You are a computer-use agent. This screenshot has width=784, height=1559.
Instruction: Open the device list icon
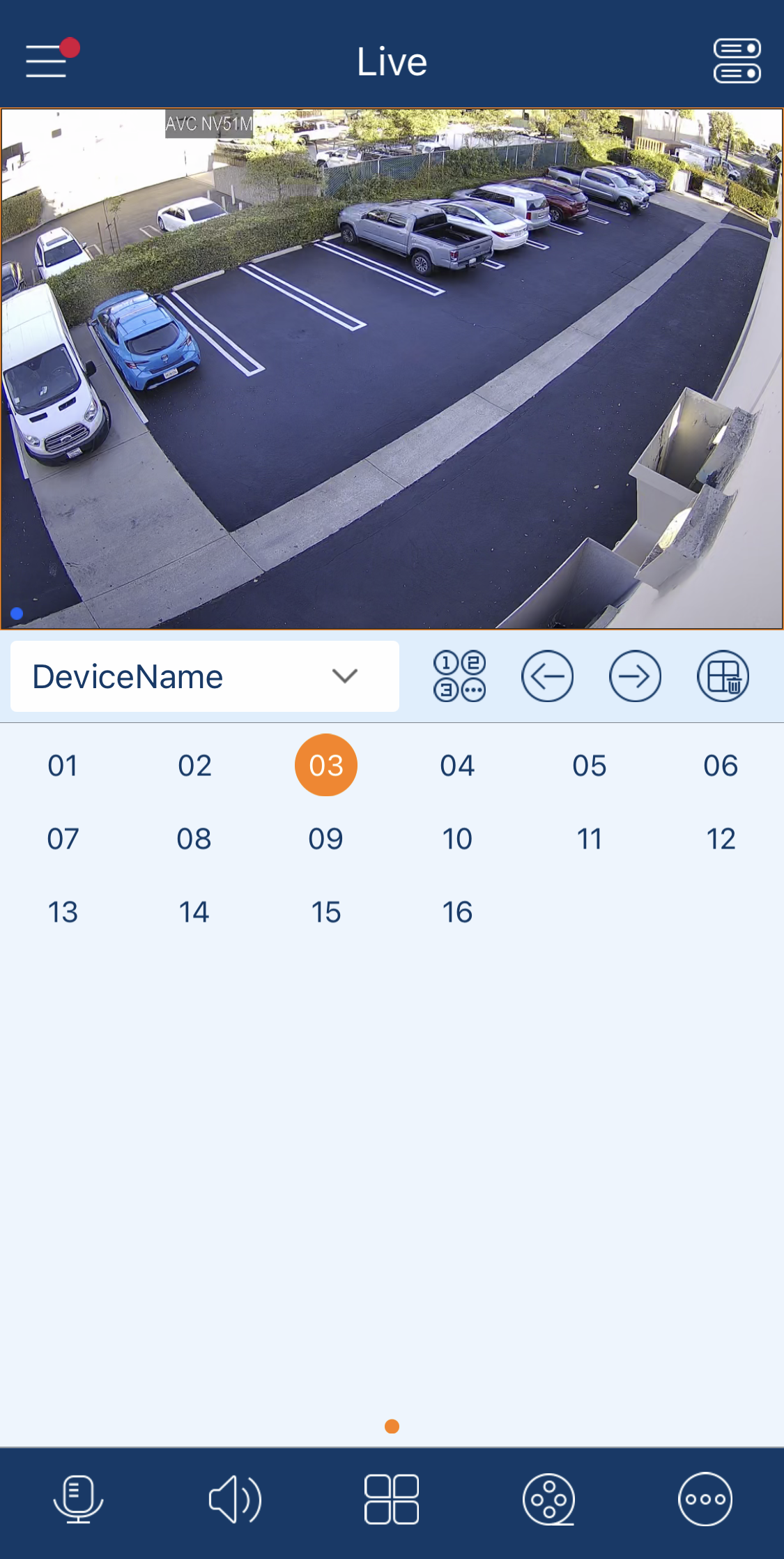(737, 61)
